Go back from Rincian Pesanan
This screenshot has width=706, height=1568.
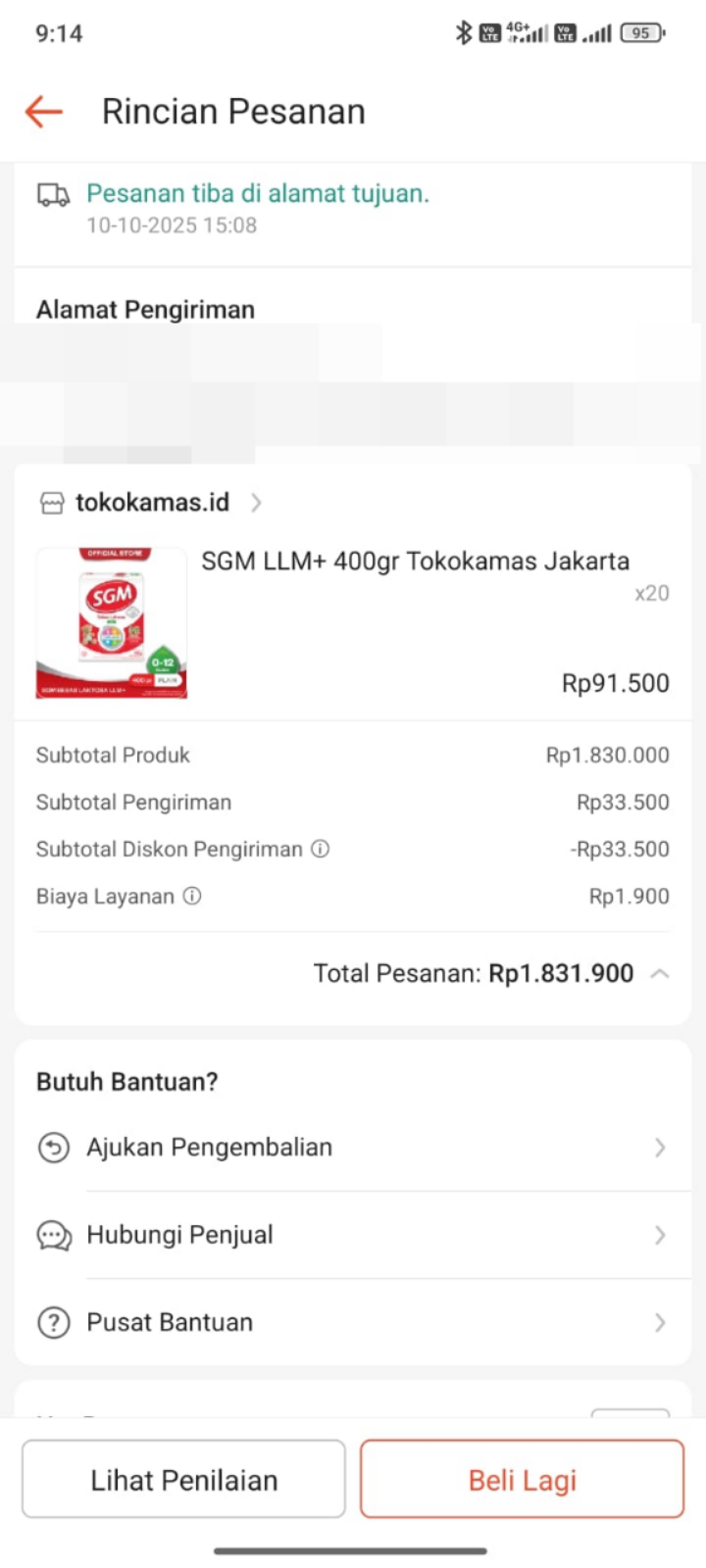44,112
